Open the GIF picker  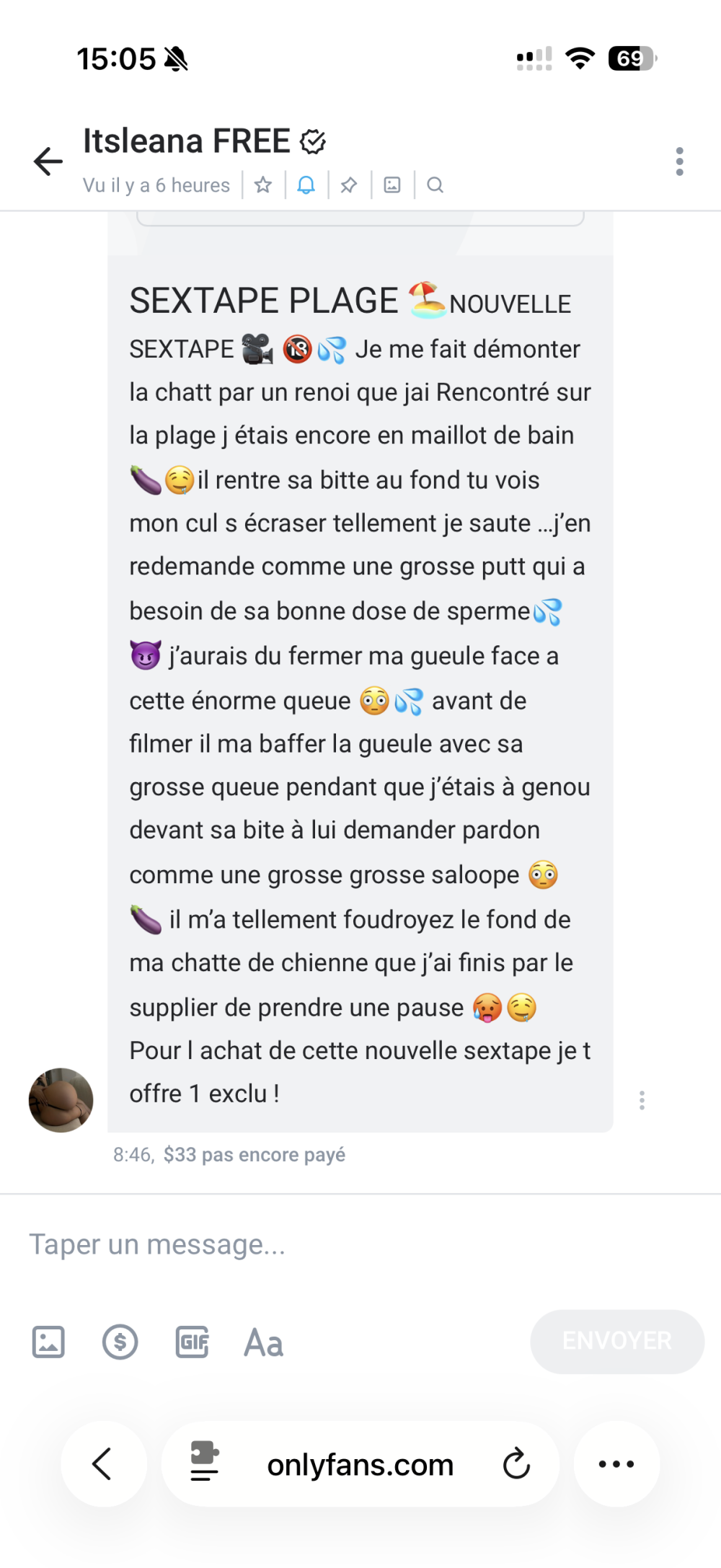point(193,1342)
